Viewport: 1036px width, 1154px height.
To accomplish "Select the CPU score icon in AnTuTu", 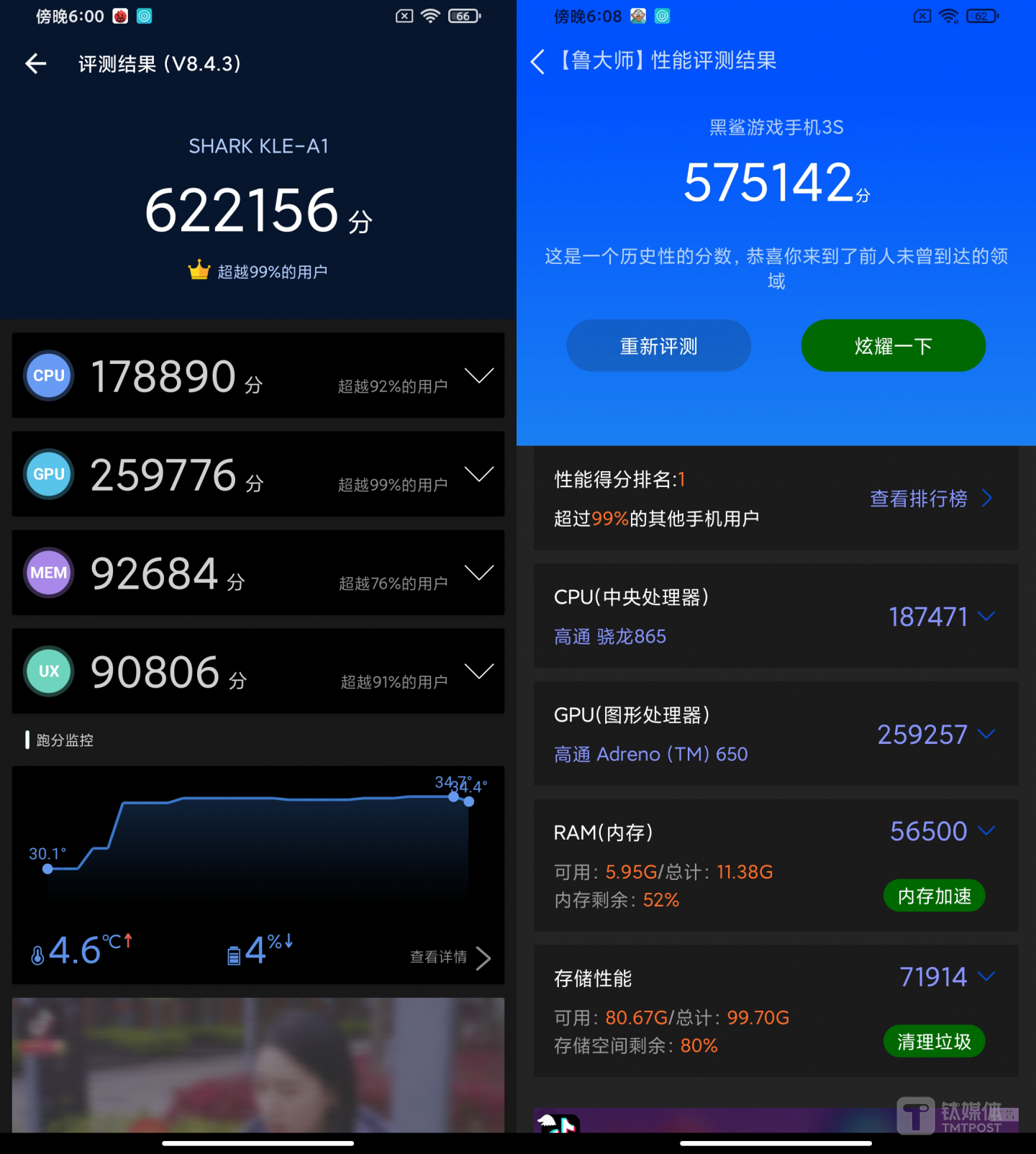I will click(47, 375).
